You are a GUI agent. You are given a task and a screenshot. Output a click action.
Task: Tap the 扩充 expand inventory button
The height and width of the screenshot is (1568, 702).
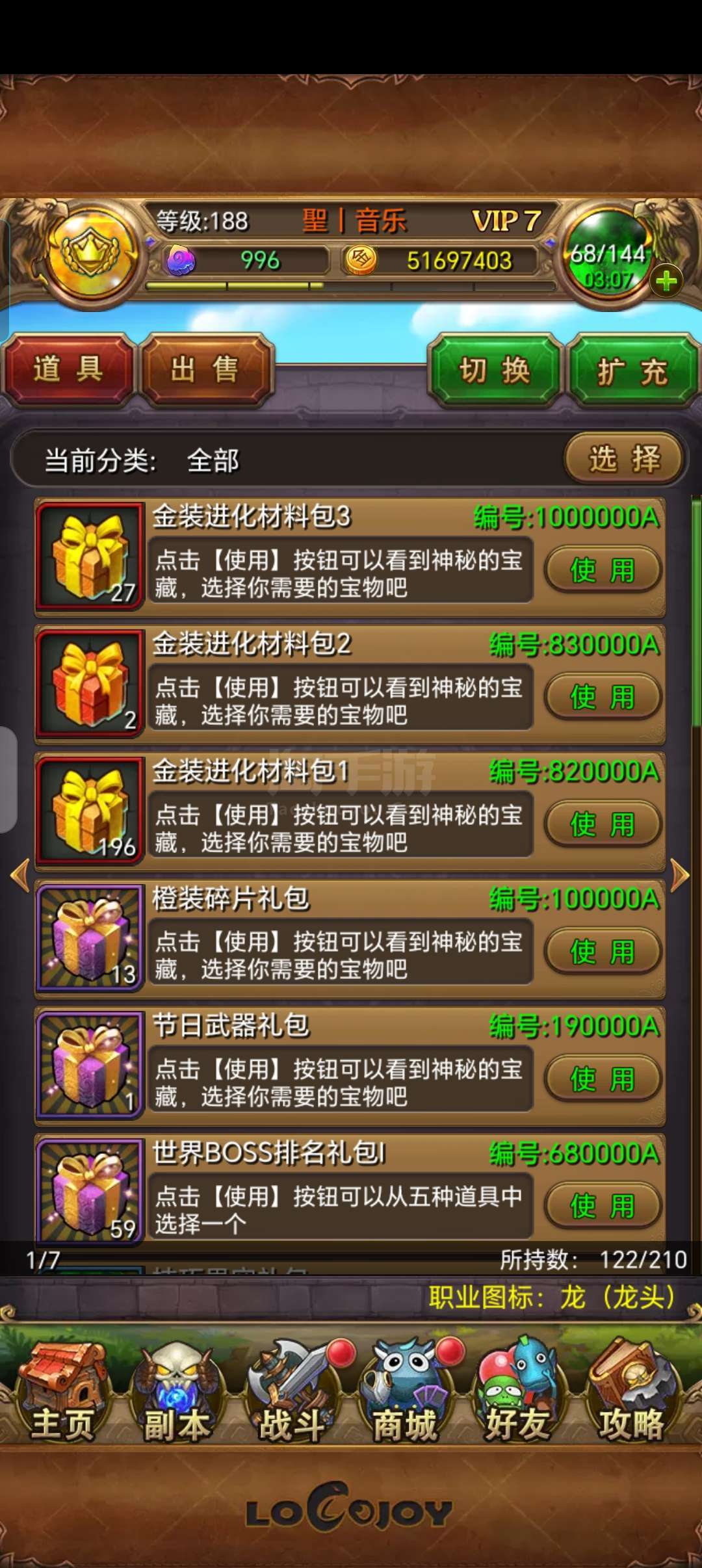click(x=632, y=371)
